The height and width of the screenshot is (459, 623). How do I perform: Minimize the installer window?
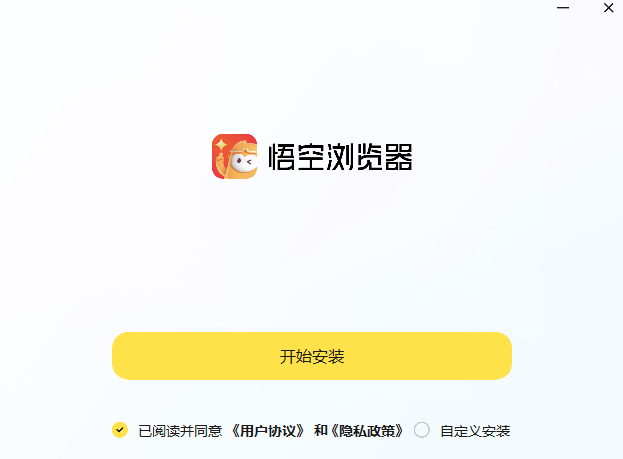563,8
